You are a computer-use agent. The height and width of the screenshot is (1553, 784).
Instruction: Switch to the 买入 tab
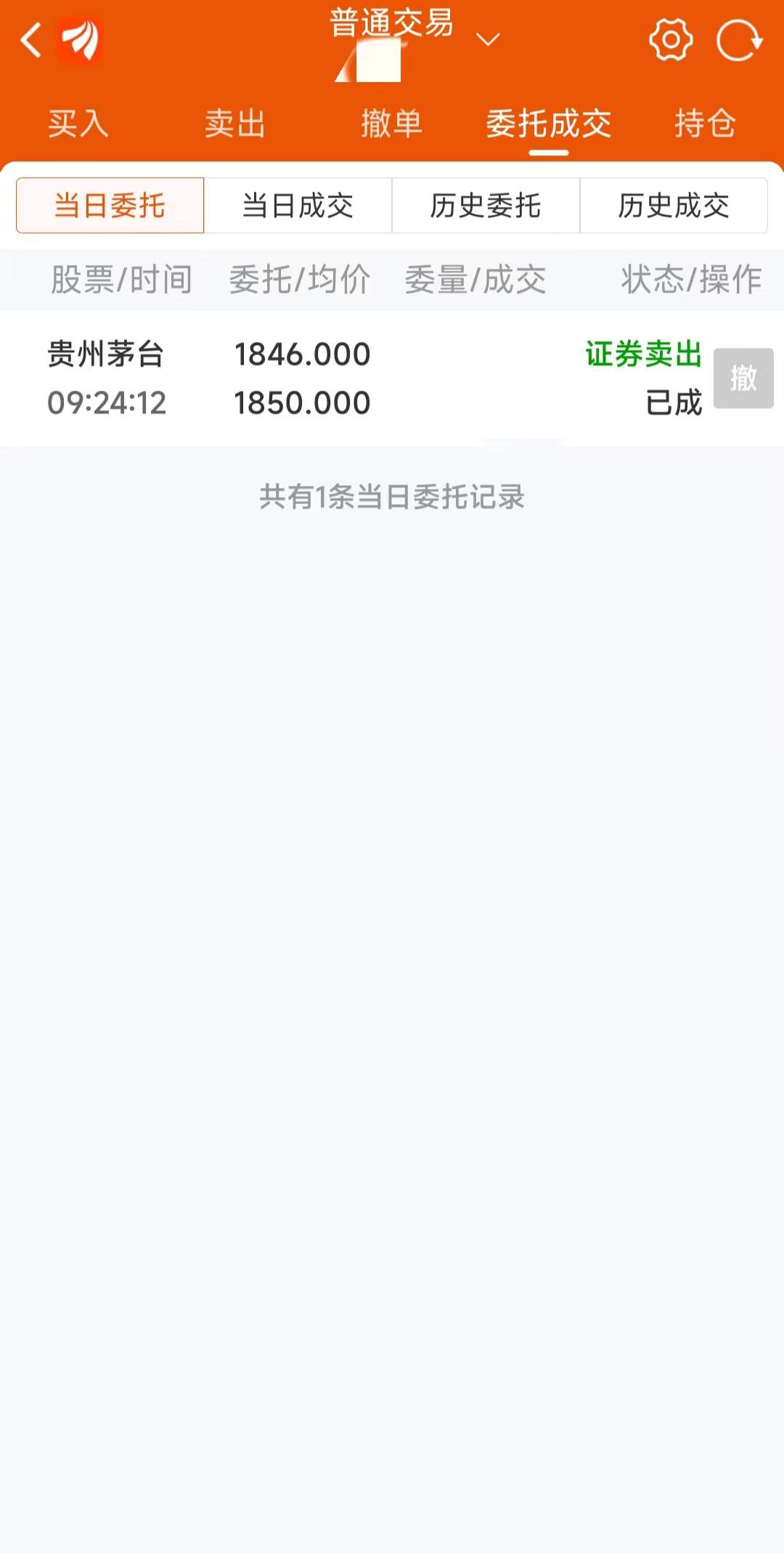(78, 123)
